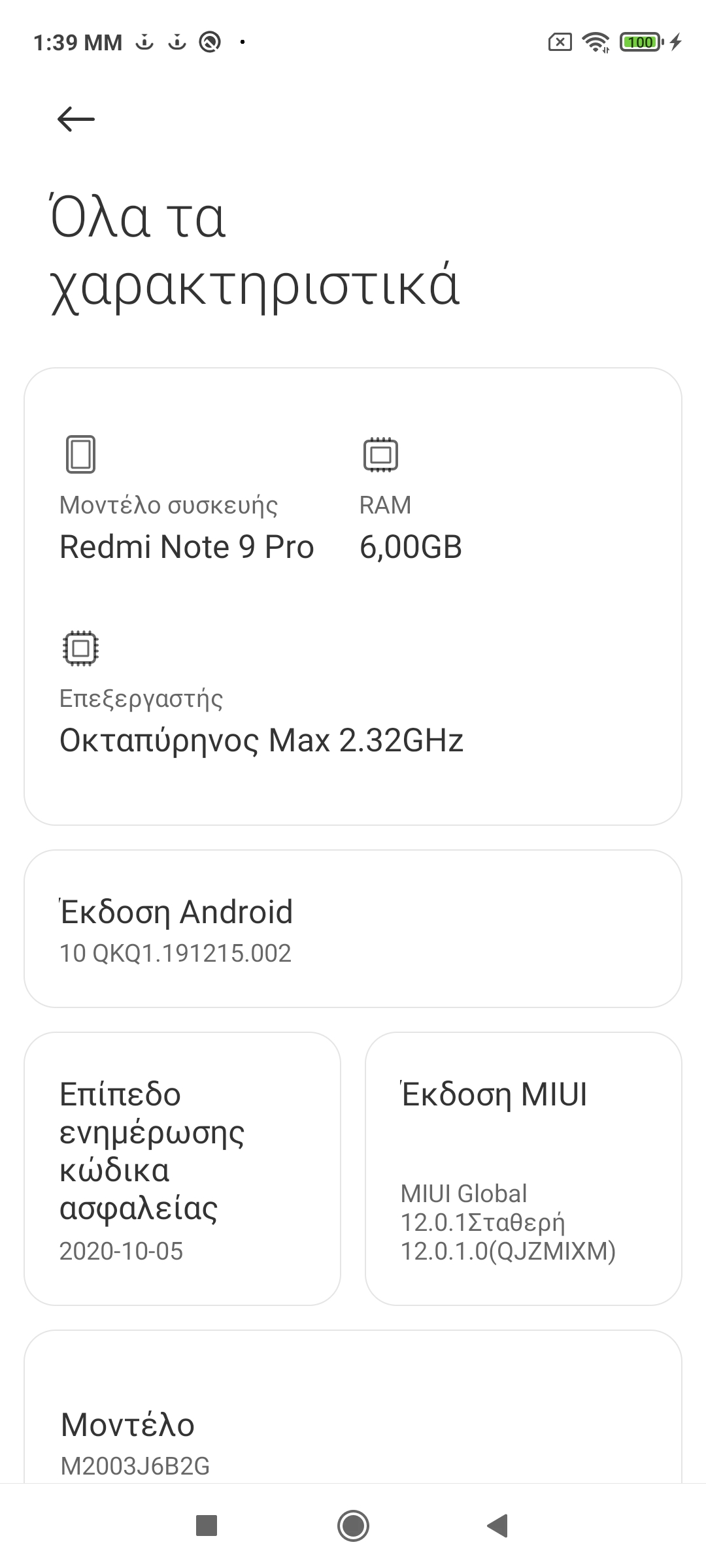This screenshot has height=1568, width=706.
Task: Tap the Έκδοση Android card
Action: [353, 928]
